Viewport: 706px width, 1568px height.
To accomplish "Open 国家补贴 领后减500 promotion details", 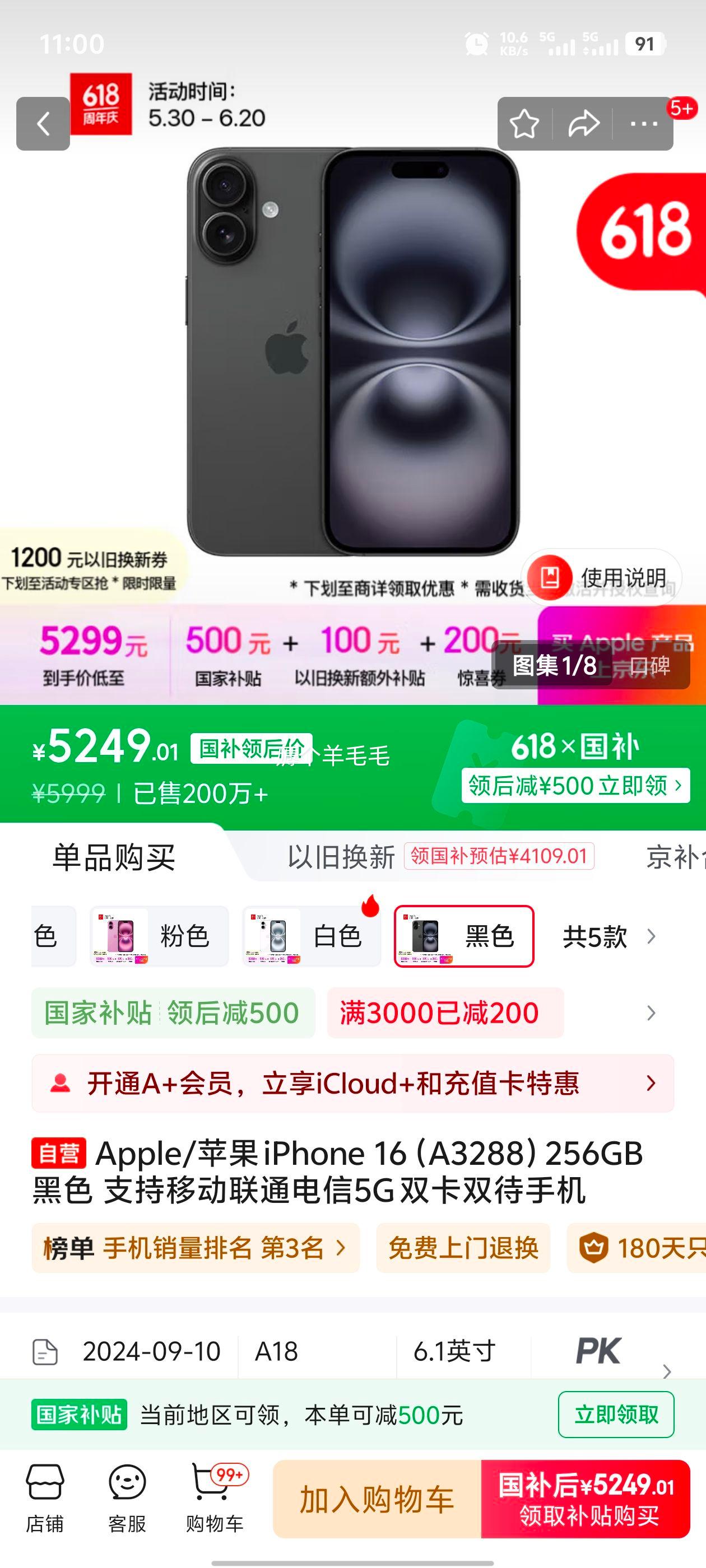I will (x=173, y=1013).
